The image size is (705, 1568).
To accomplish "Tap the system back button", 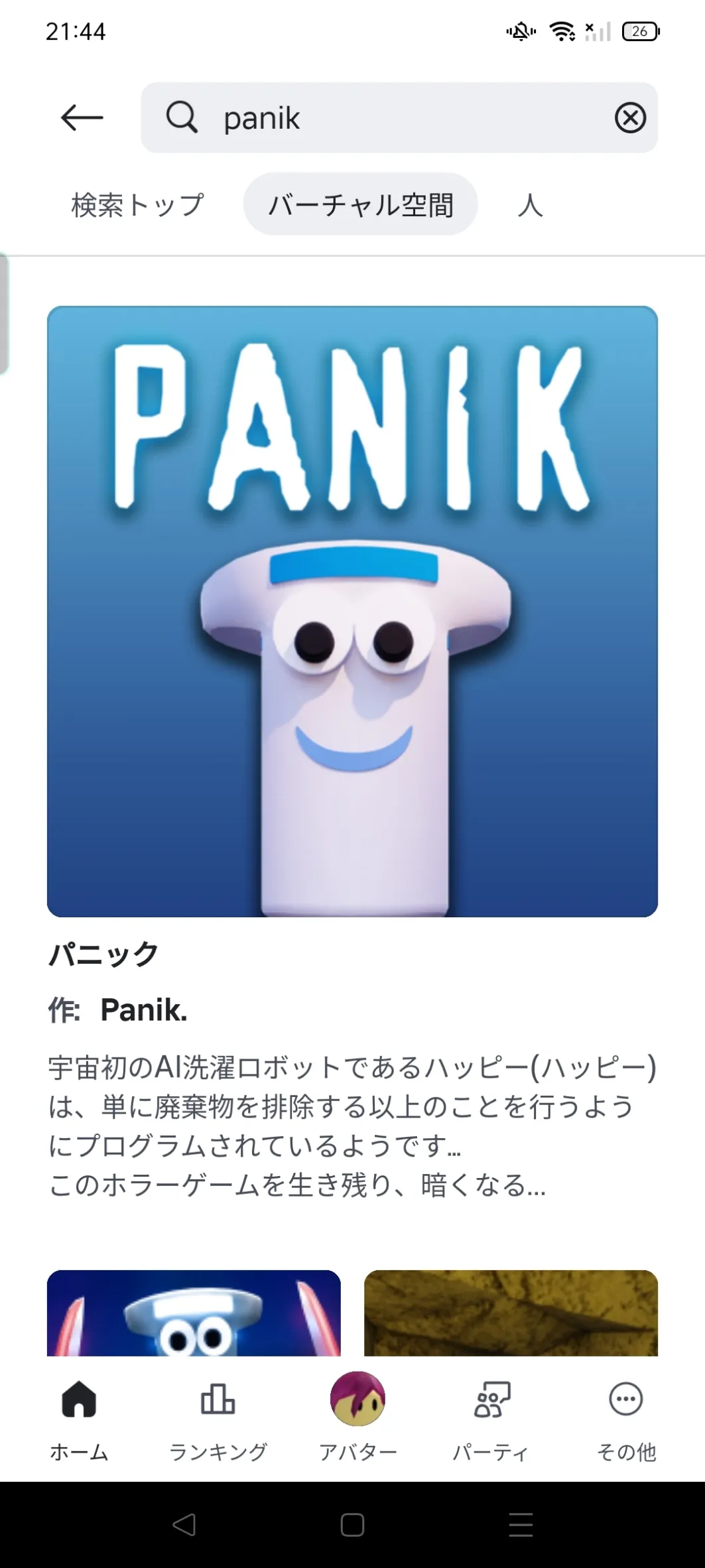I will tap(184, 1525).
